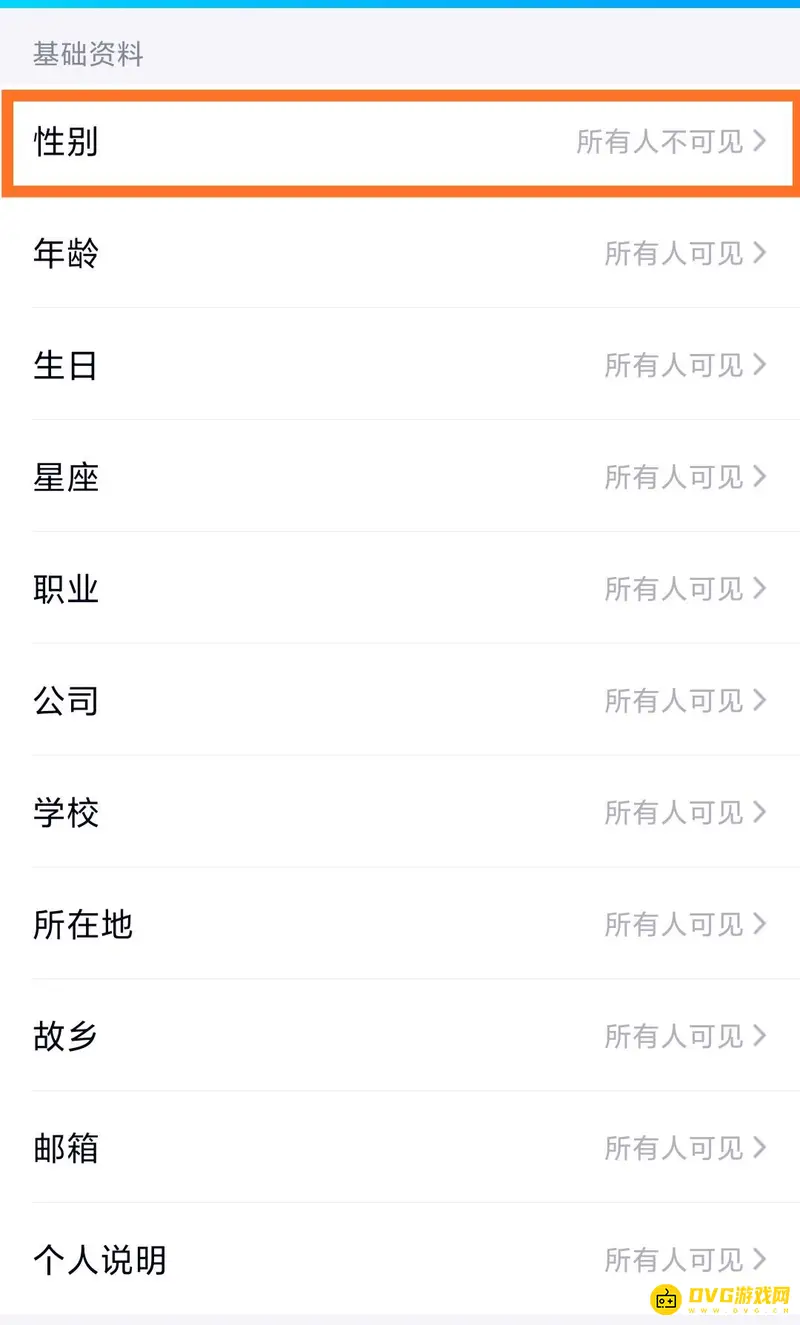
Task: Click the 基础资料 section header
Action: click(87, 54)
